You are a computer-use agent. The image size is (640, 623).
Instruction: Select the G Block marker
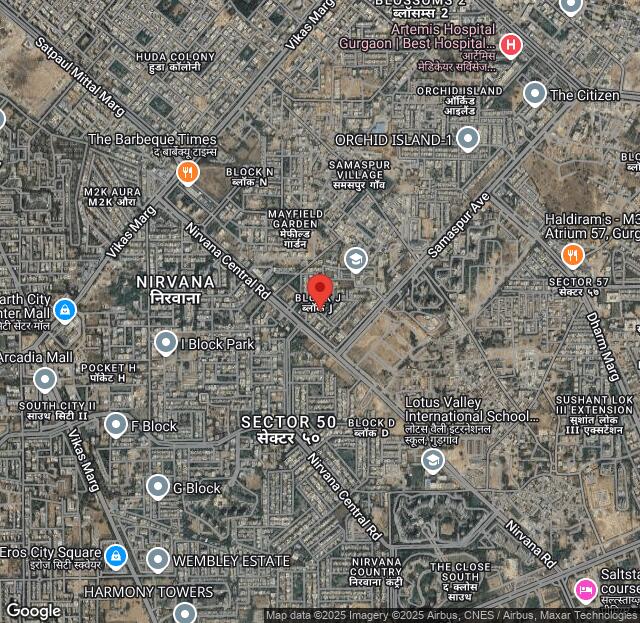point(158,487)
